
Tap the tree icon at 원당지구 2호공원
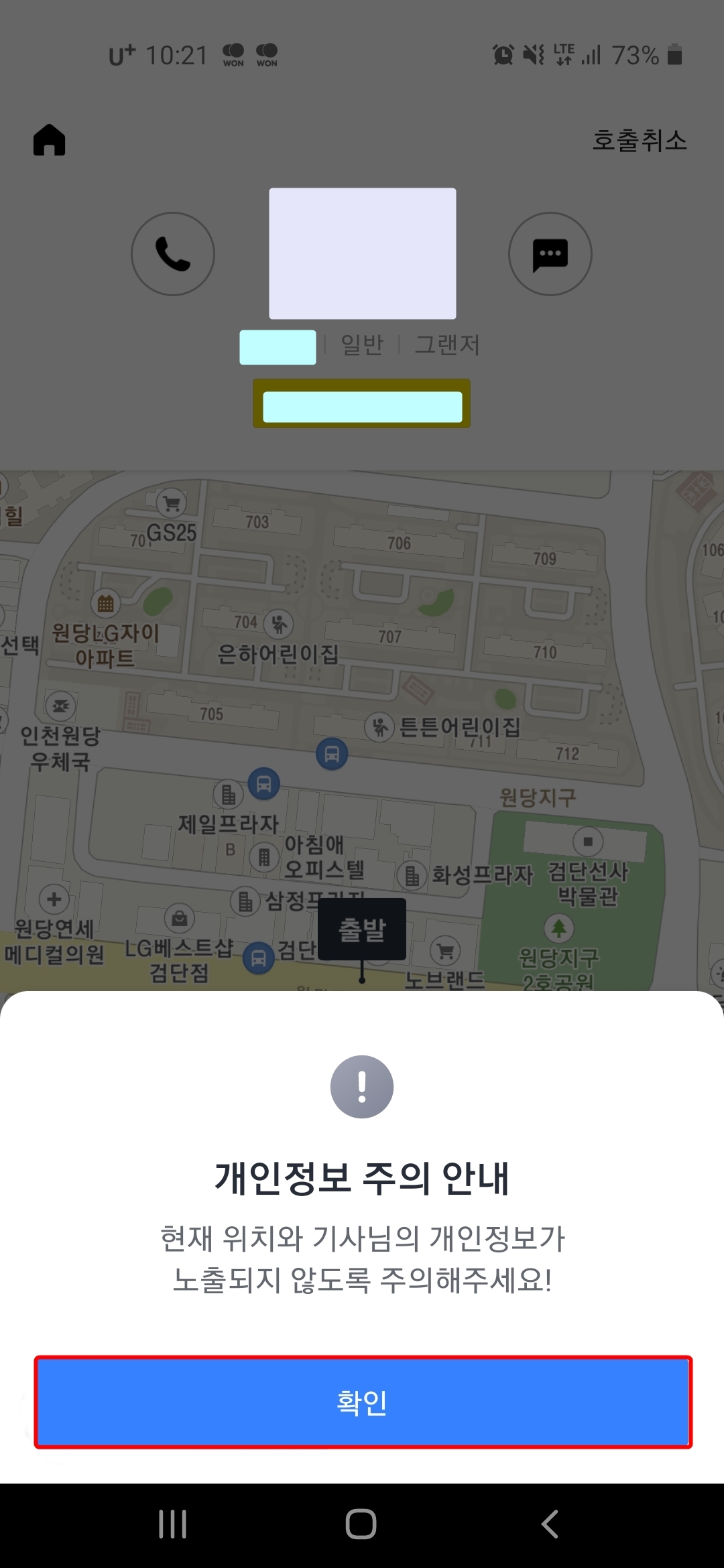click(560, 929)
